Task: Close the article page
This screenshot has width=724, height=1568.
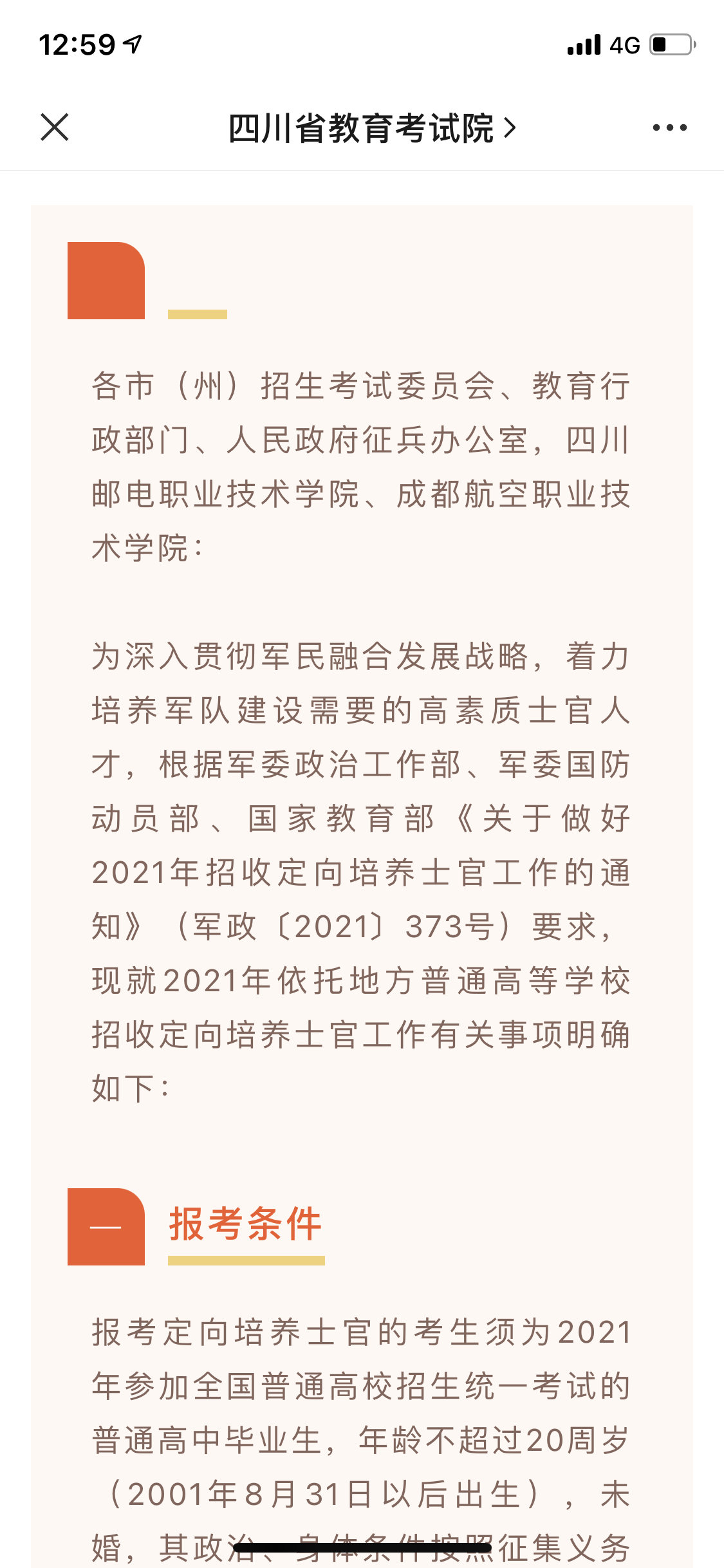Action: (x=55, y=127)
